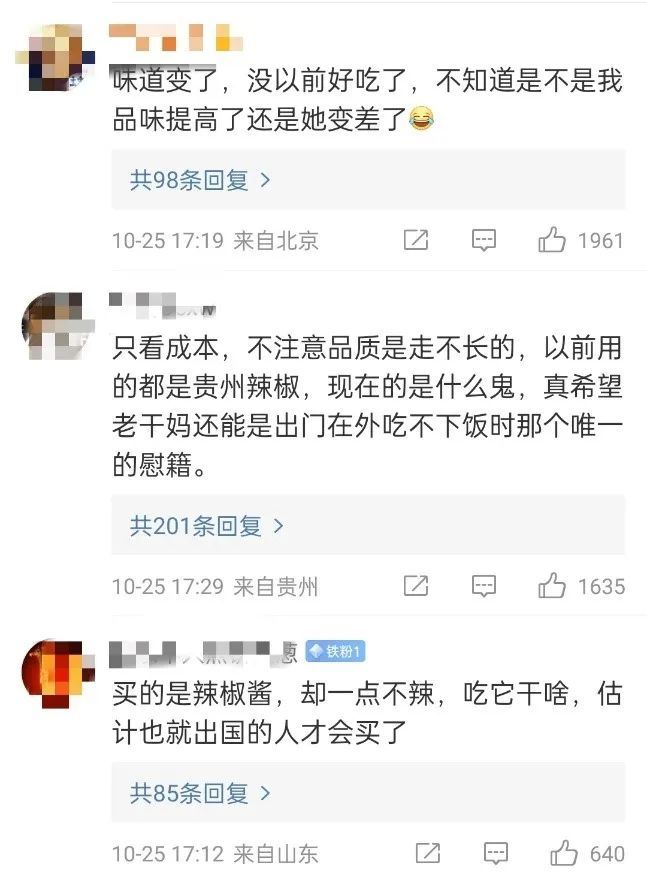
Task: Reply to the comment from 贵州
Action: tap(484, 586)
